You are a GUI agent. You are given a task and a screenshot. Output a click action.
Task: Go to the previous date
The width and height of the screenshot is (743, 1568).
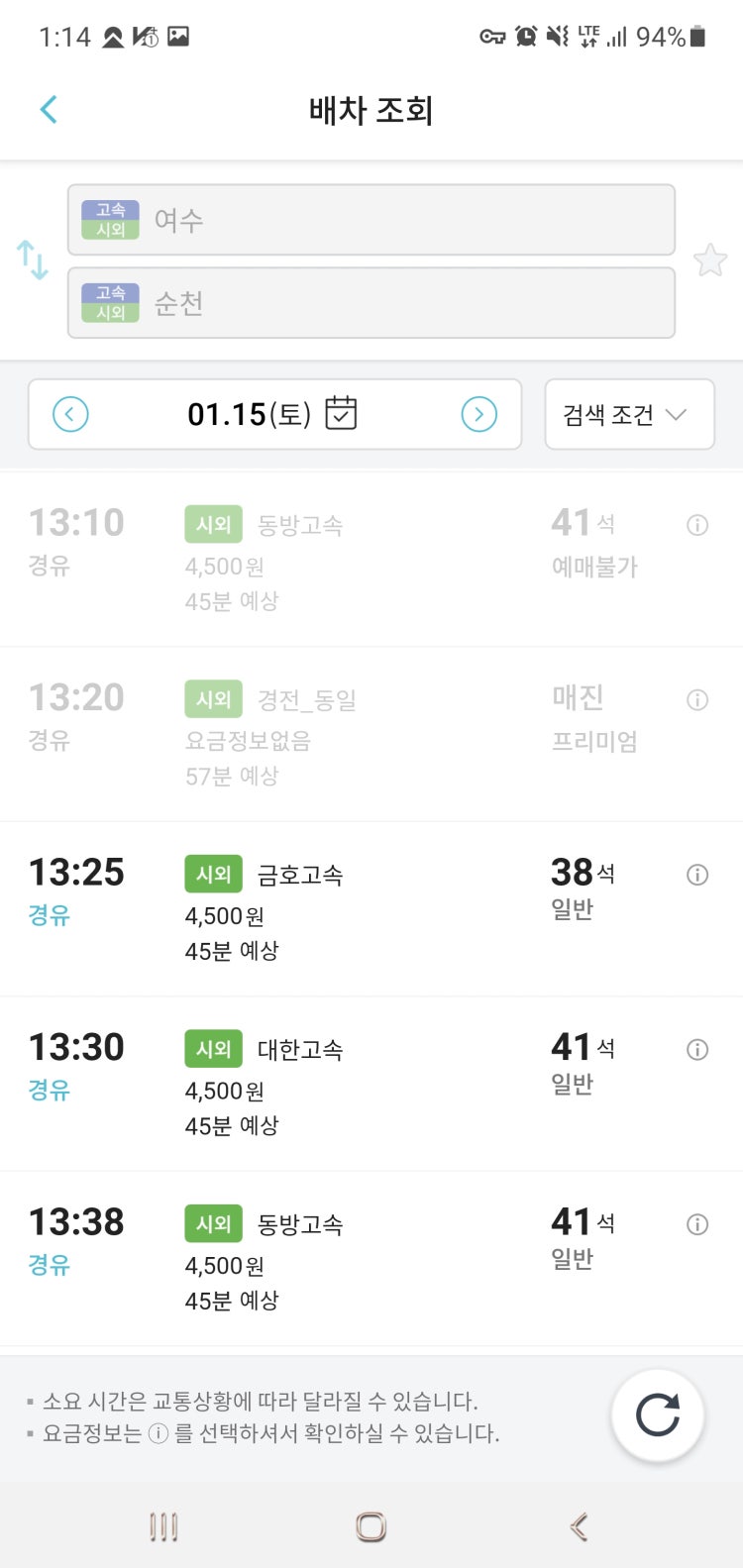click(70, 414)
